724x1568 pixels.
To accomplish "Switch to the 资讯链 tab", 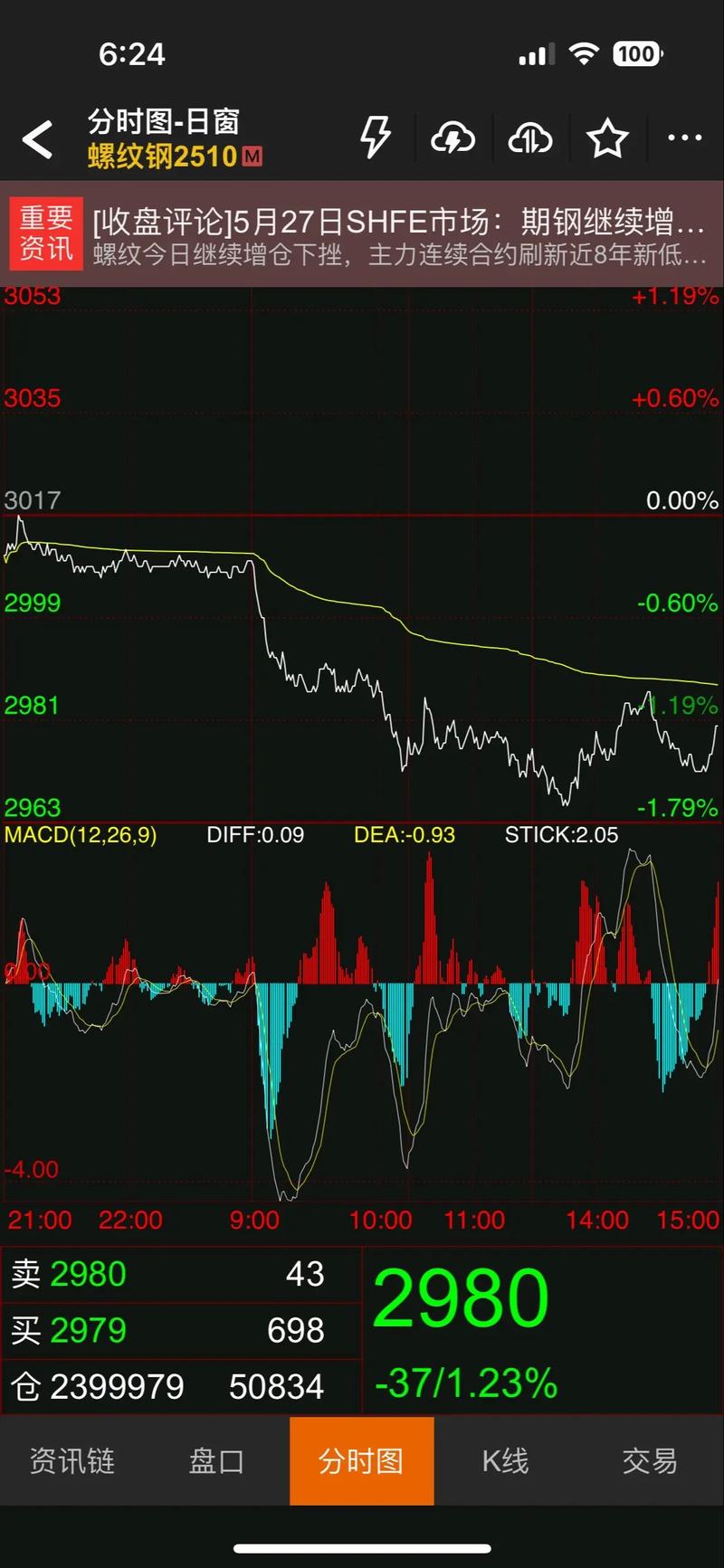I will 72,1460.
